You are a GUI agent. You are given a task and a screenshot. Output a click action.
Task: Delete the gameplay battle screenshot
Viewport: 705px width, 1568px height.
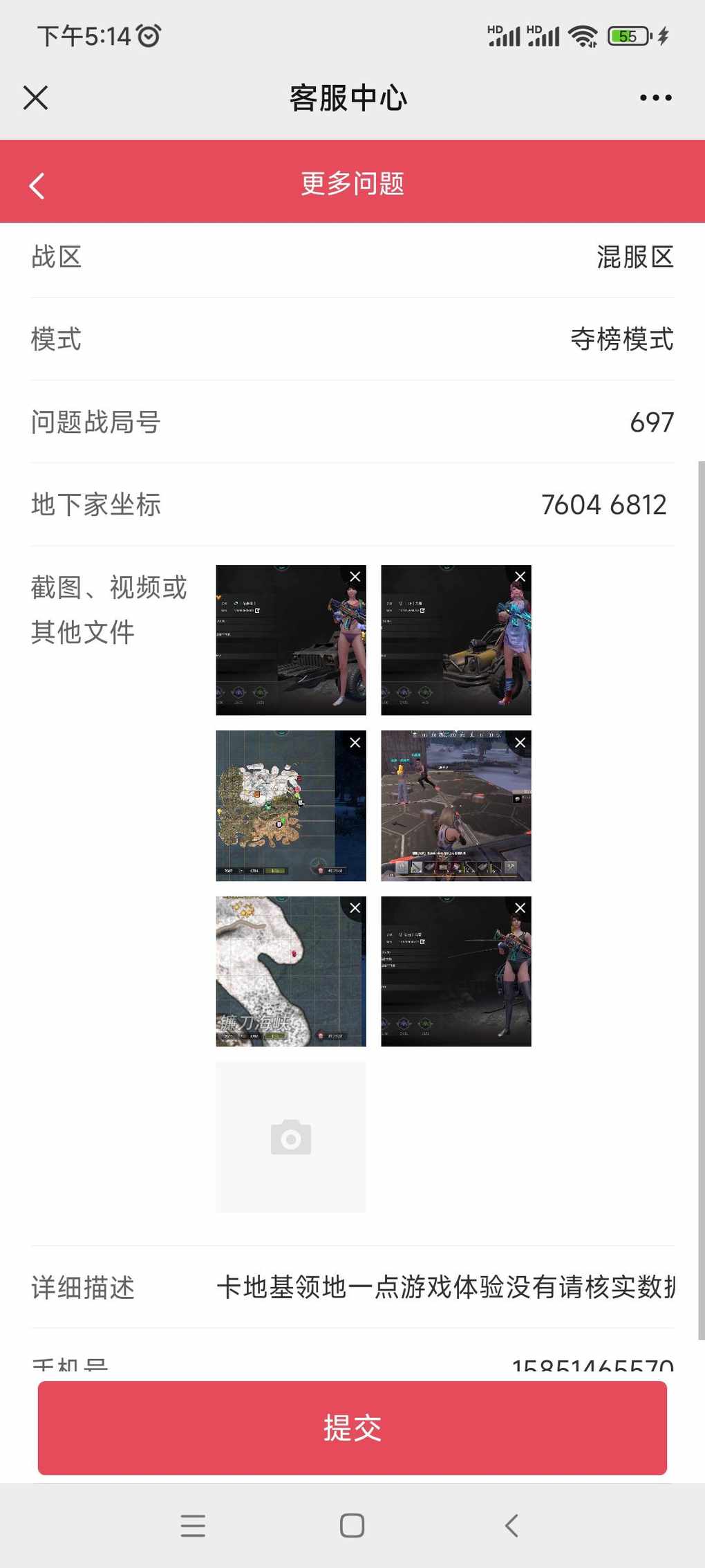point(520,743)
